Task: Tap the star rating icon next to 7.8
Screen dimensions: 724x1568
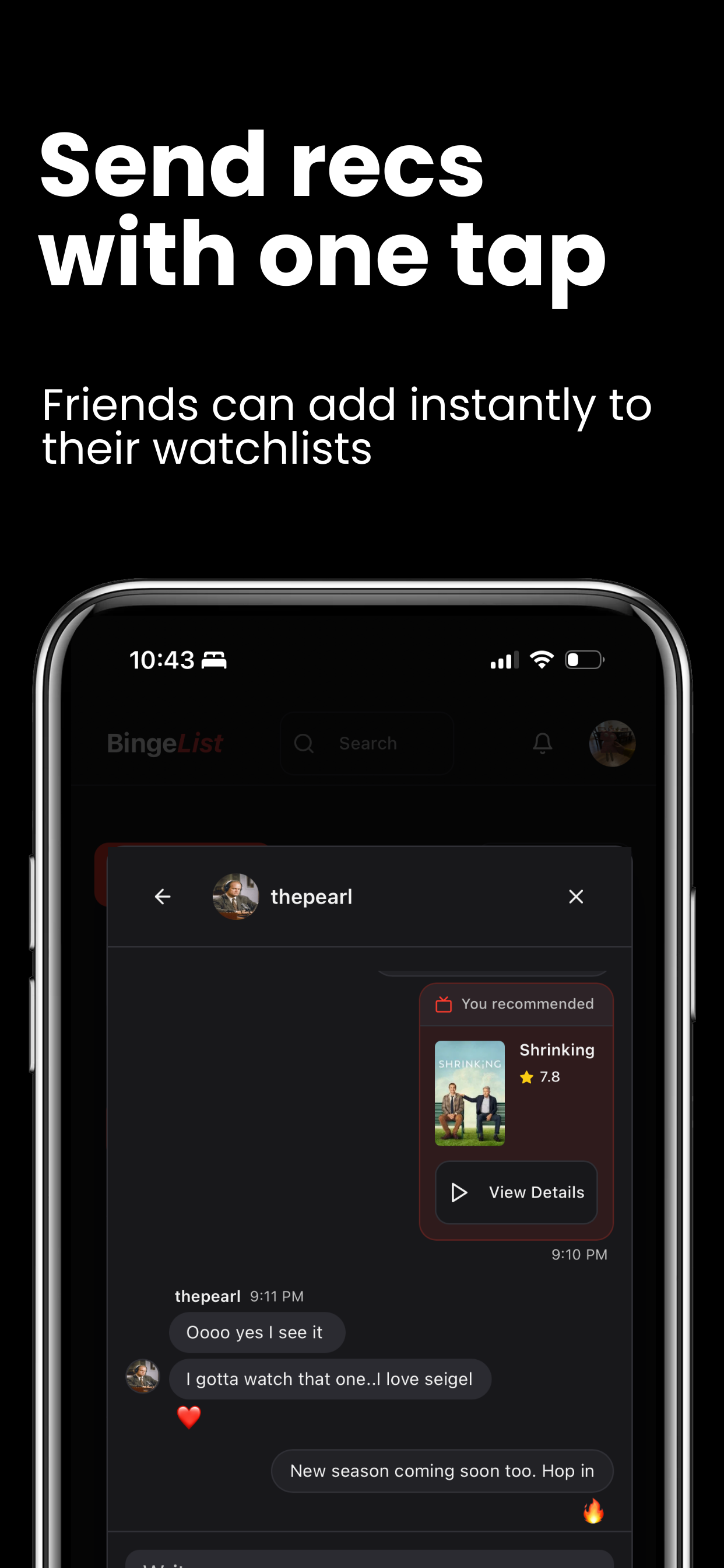Action: pos(526,1076)
